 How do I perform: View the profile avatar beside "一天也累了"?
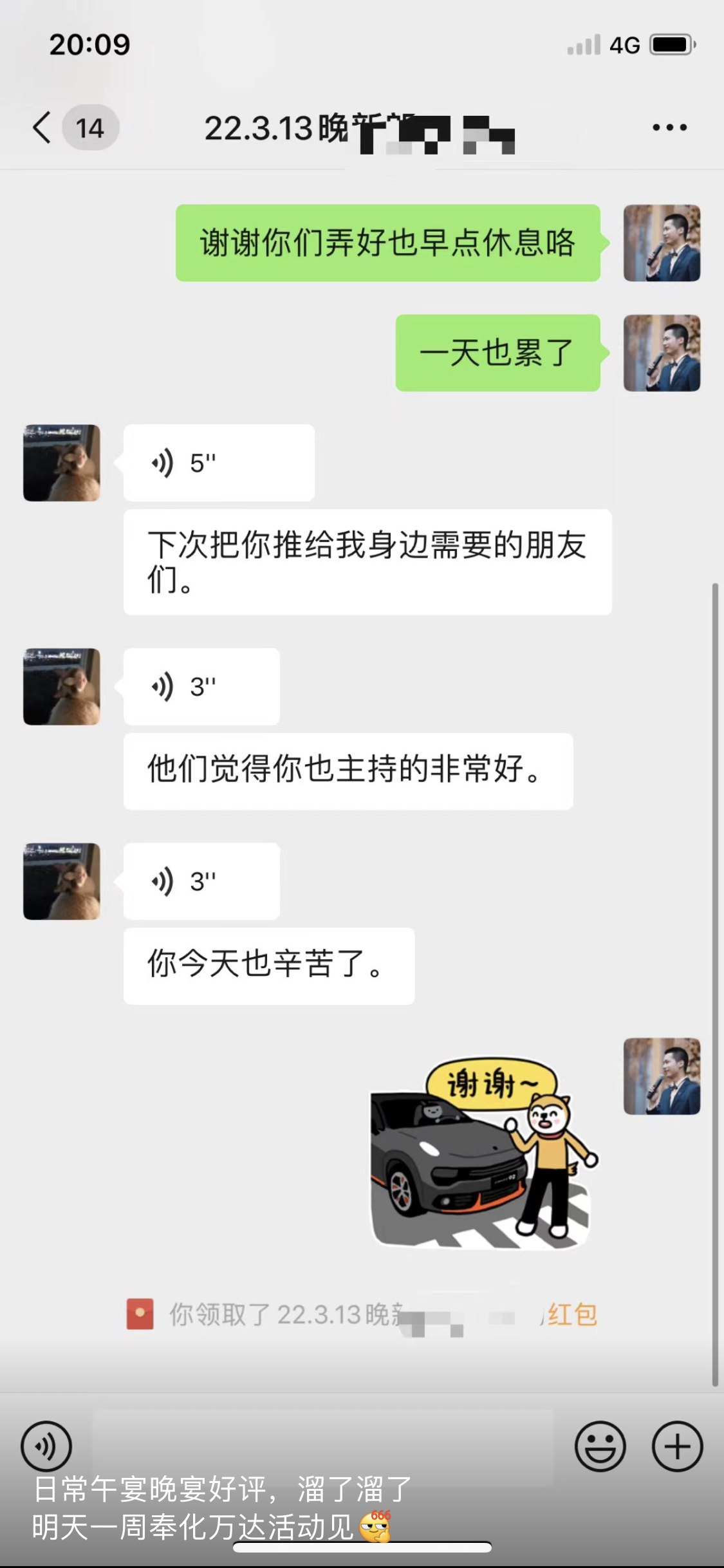662,353
